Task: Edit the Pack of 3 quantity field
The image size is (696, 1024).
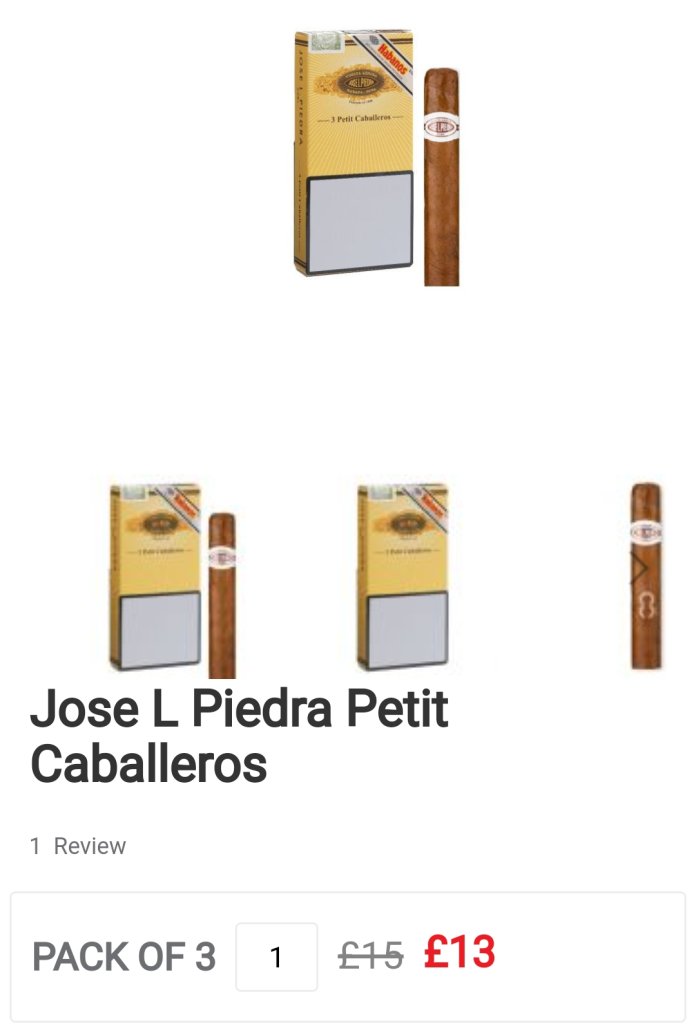Action: tap(277, 957)
